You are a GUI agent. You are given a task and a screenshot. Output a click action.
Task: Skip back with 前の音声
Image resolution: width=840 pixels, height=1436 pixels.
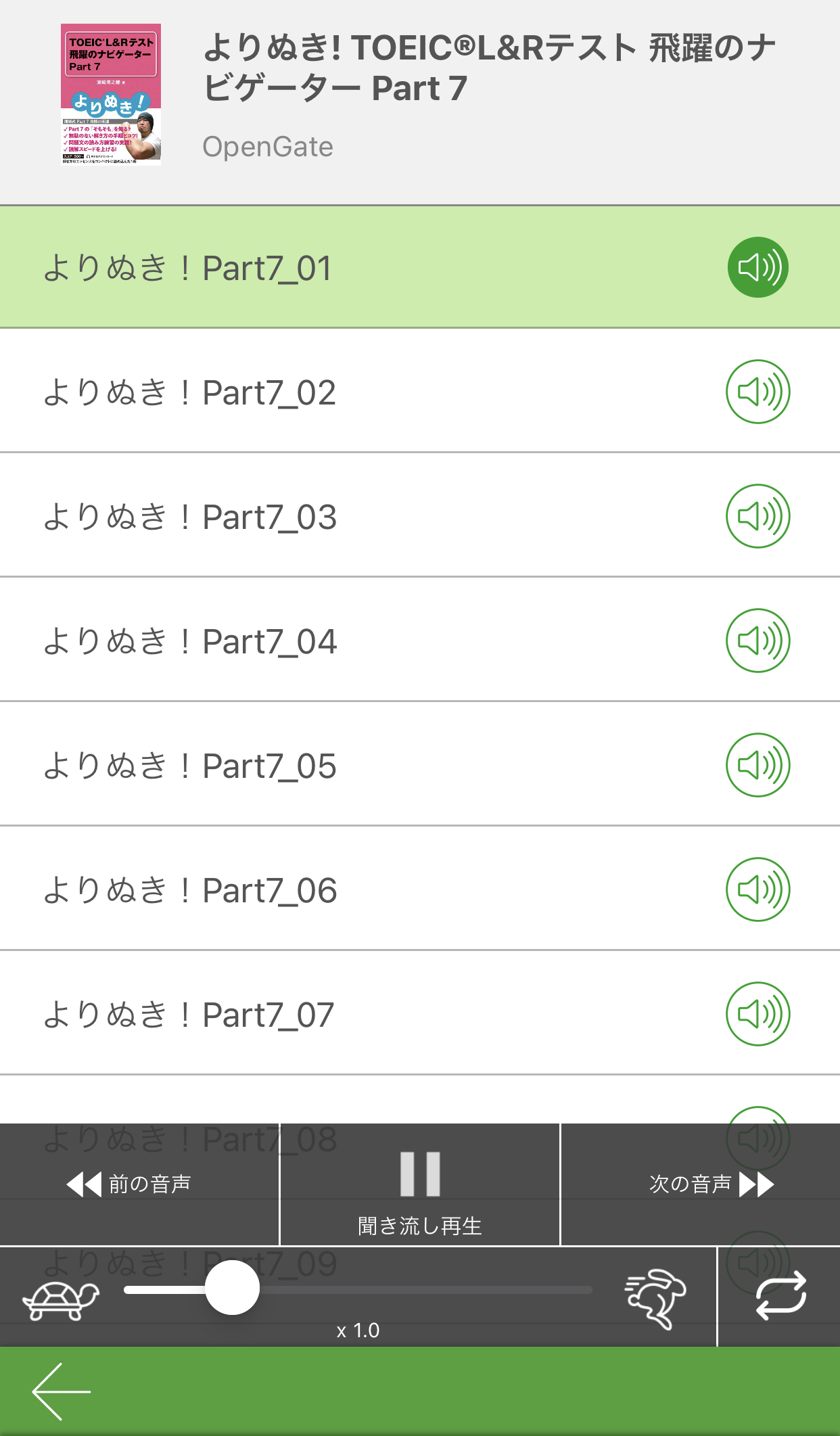(x=130, y=1184)
